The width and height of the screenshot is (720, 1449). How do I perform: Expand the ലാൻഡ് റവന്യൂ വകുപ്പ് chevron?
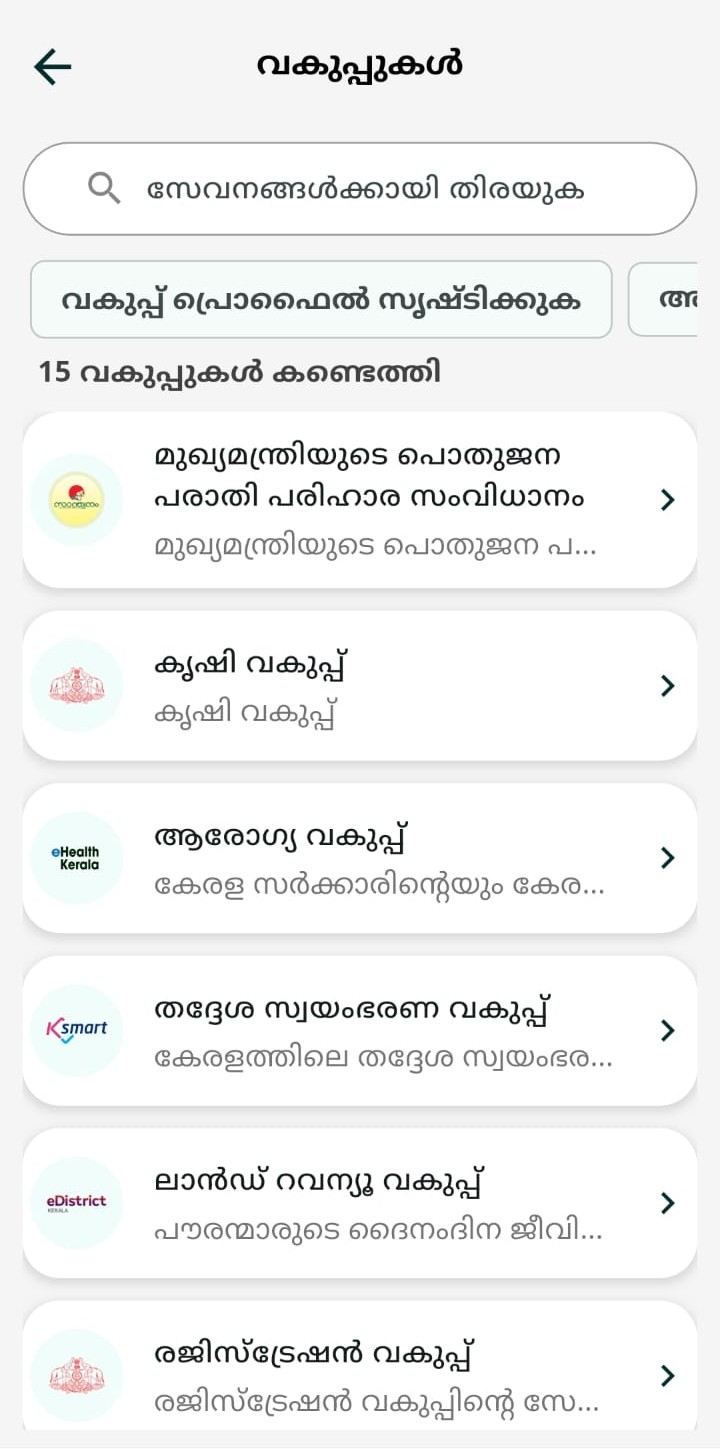[x=667, y=1203]
